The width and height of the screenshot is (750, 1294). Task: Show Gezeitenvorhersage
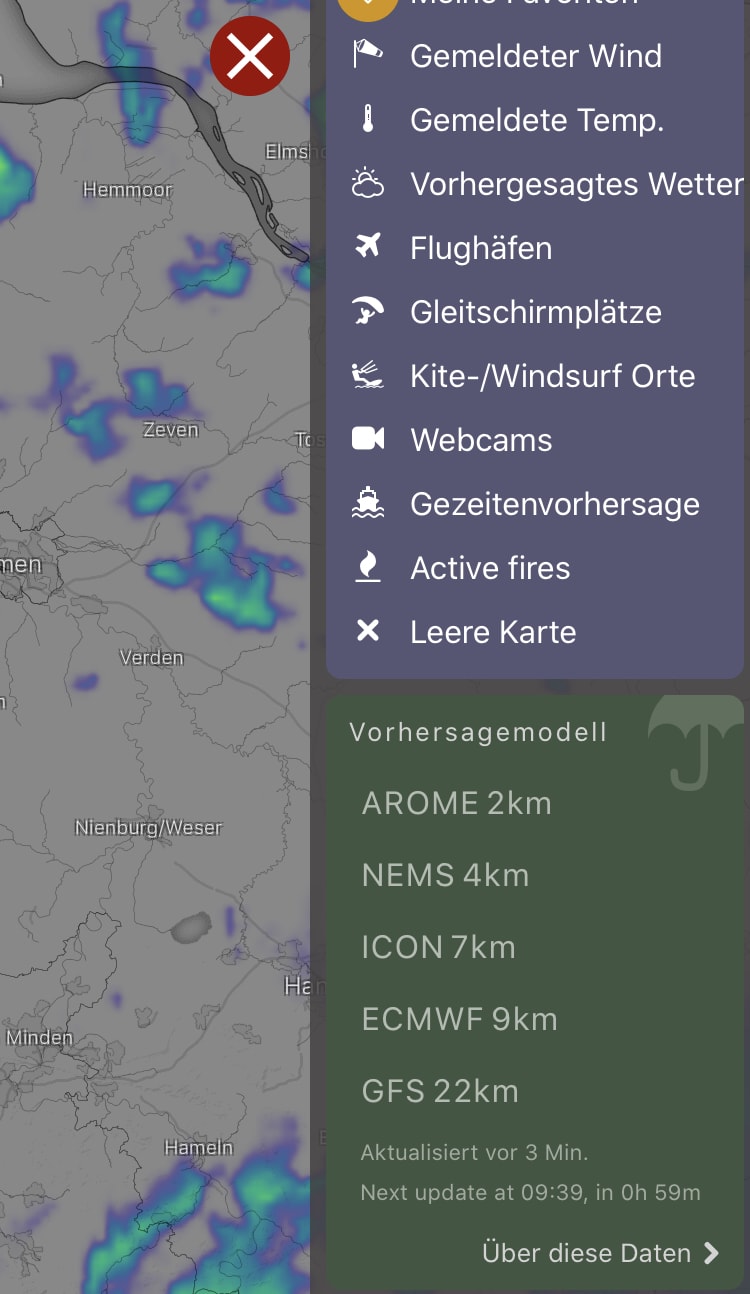554,504
